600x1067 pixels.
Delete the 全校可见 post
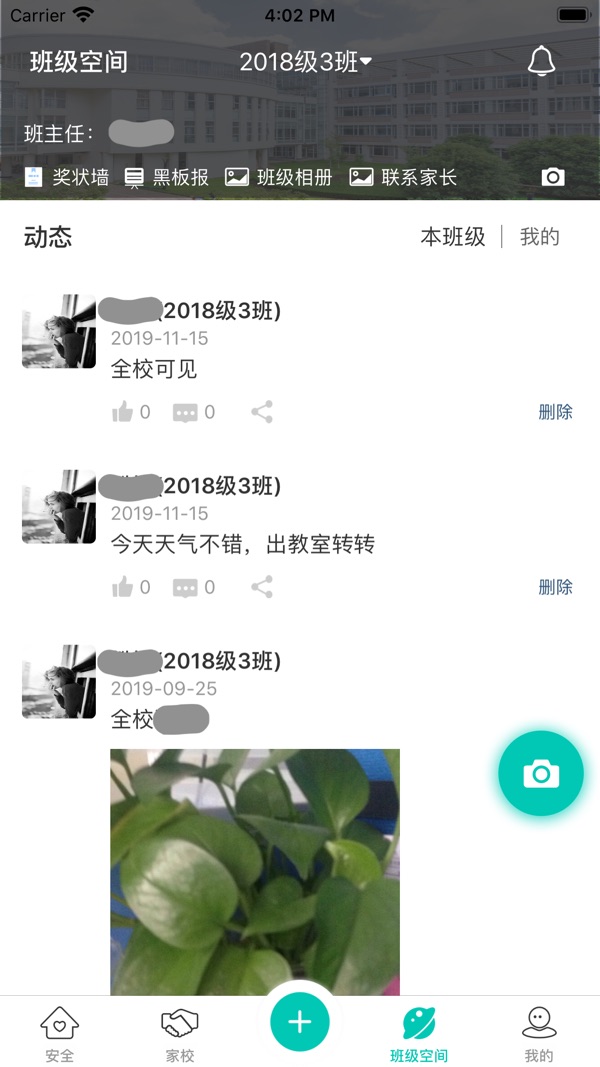coord(555,412)
